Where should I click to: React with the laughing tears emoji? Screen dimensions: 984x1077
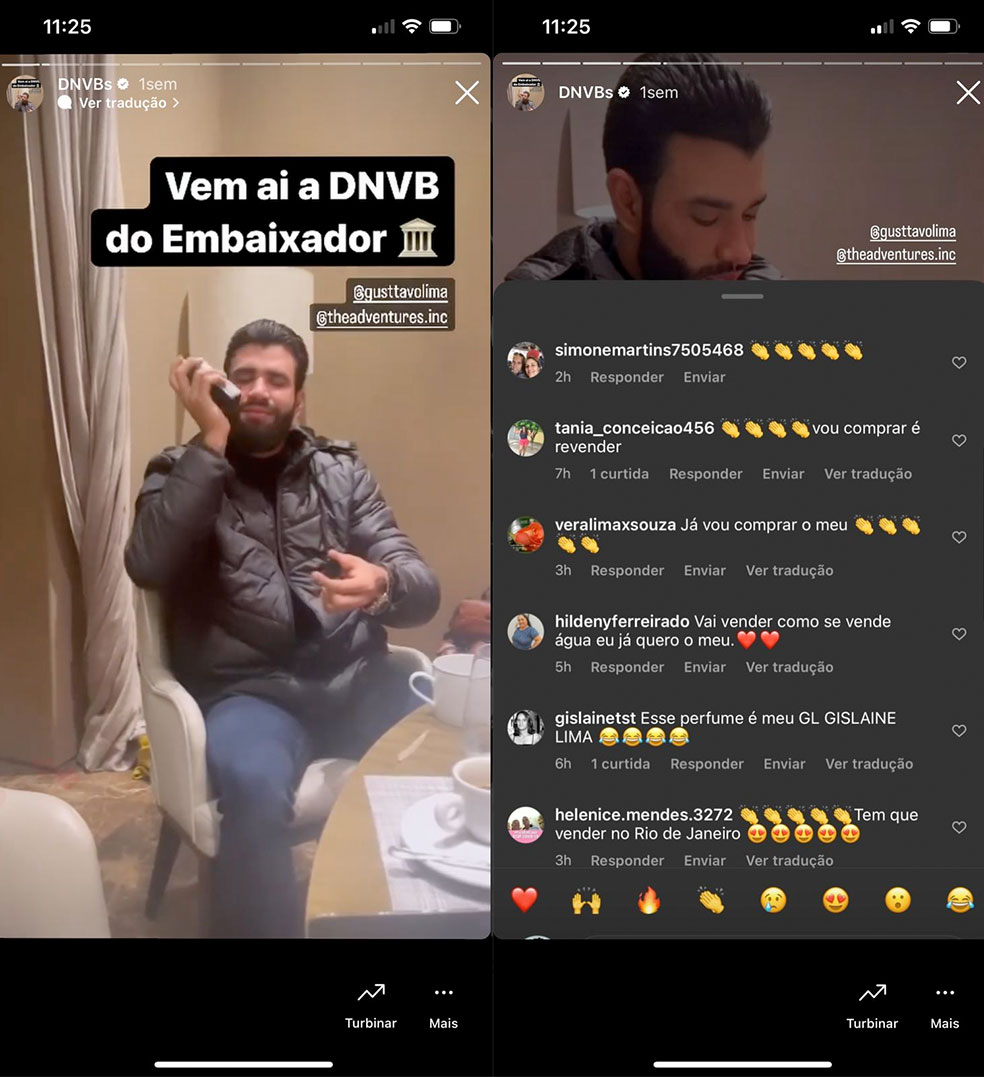pyautogui.click(x=959, y=900)
